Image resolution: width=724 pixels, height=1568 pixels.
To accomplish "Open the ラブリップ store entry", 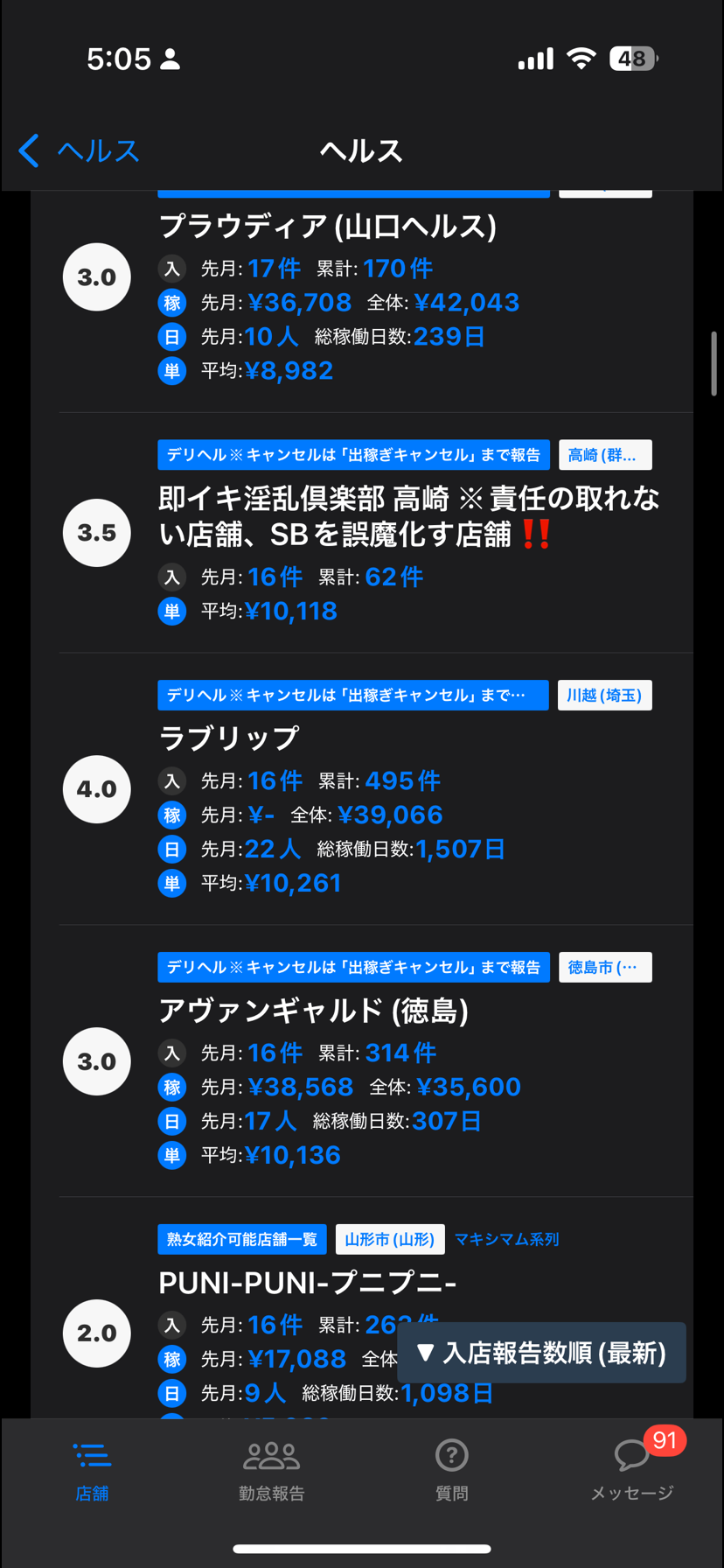I will [x=229, y=738].
